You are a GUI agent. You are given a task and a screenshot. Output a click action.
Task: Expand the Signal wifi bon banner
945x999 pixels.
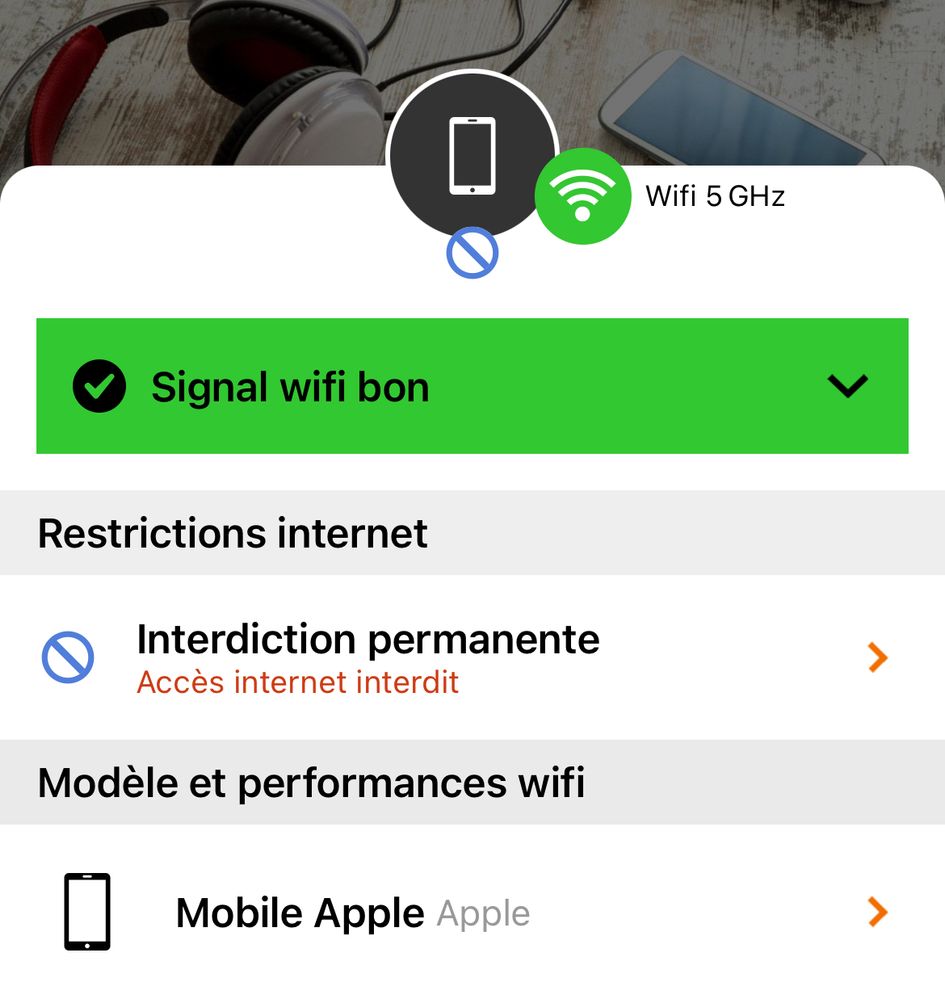pos(847,386)
